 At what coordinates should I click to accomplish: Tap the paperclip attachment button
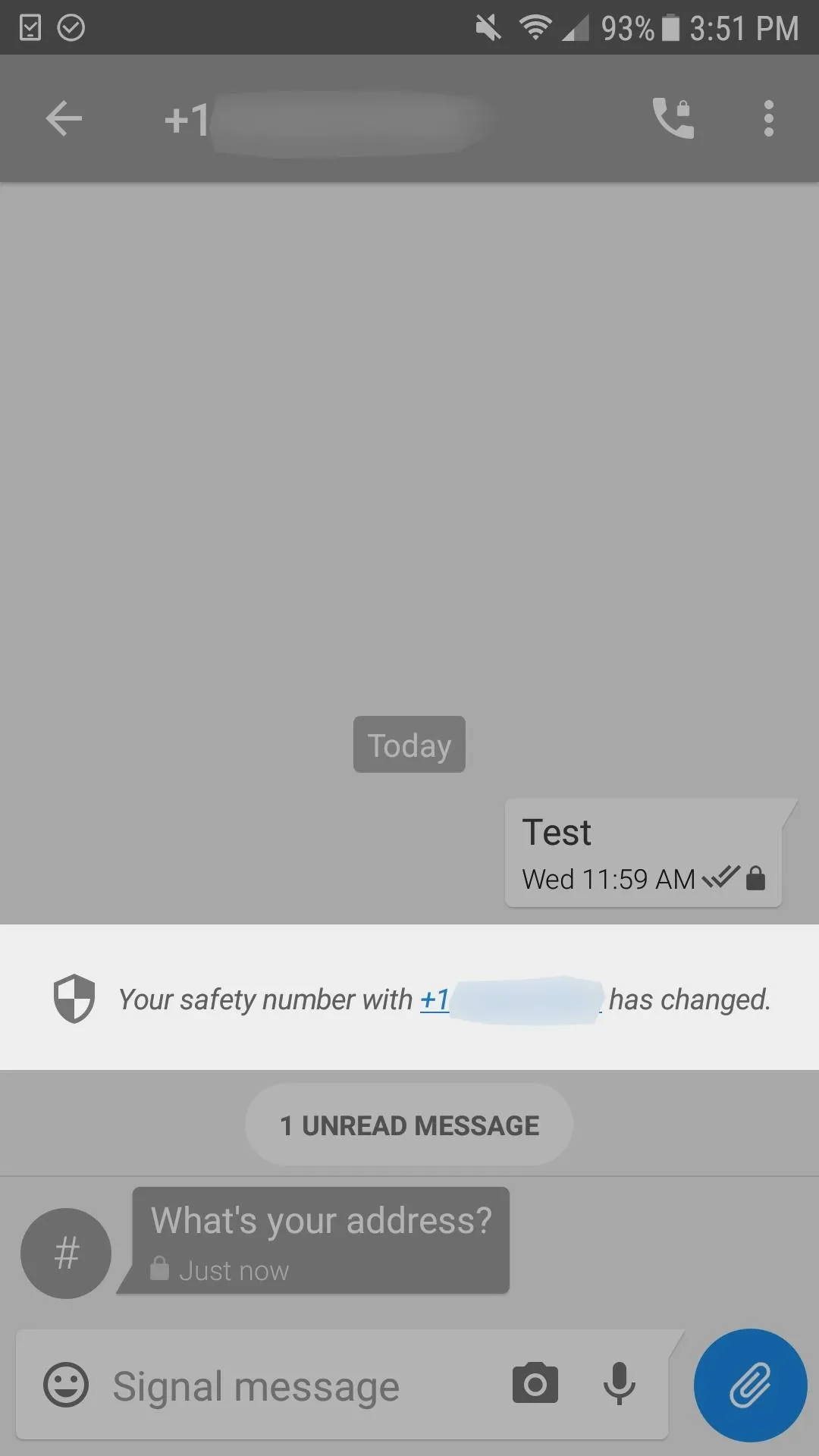coord(750,1385)
